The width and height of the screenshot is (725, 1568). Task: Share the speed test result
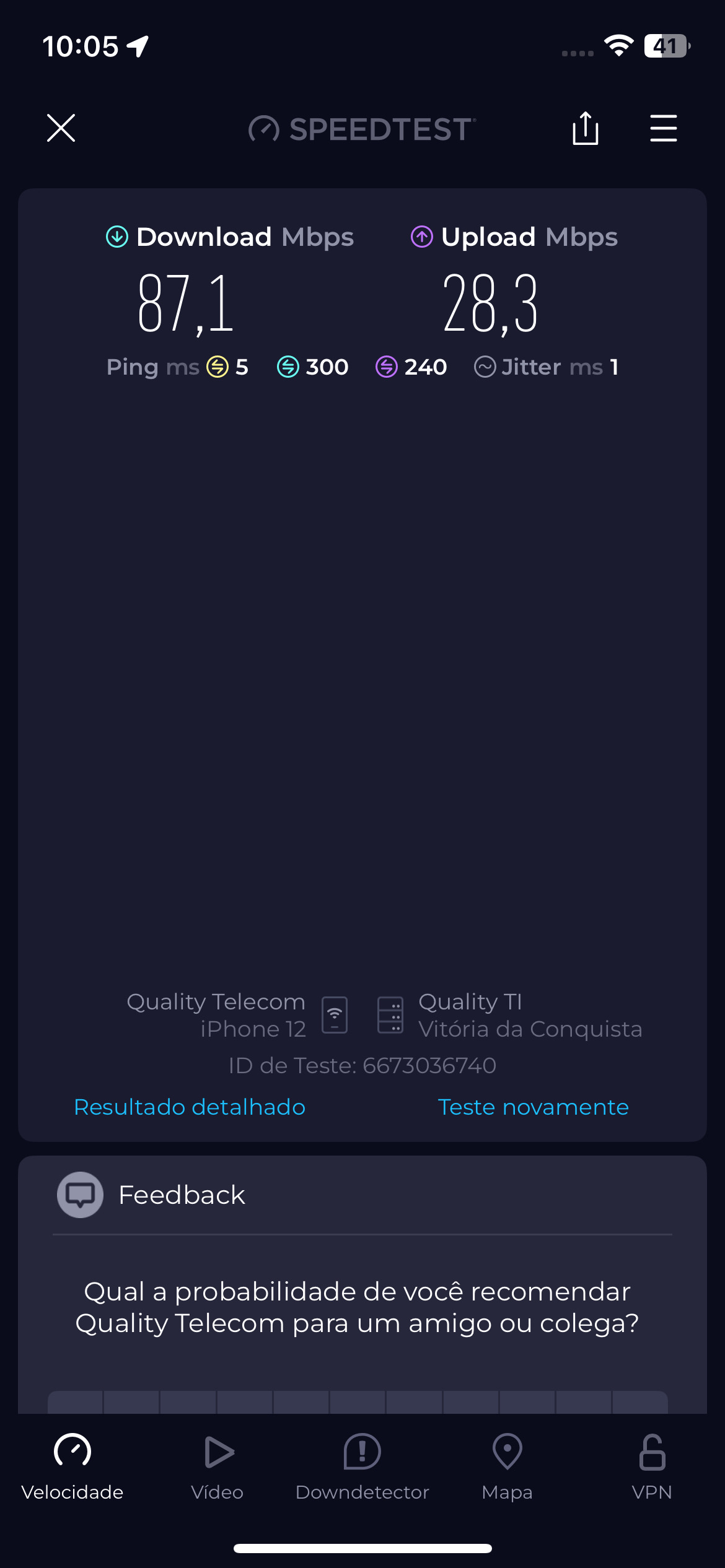click(585, 128)
